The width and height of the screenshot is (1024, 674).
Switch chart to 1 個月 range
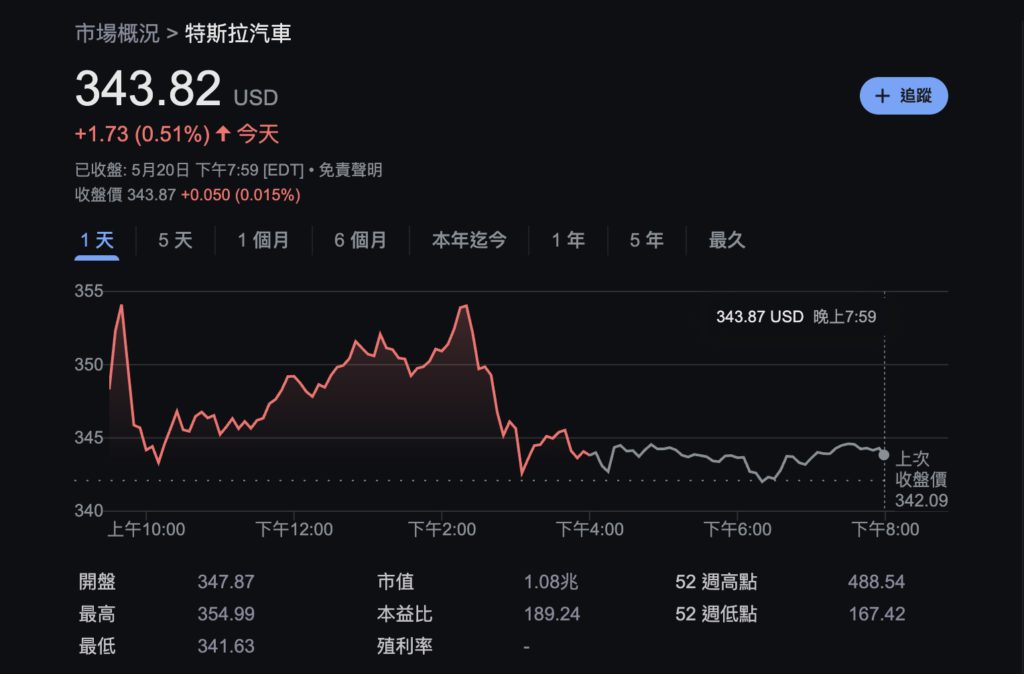click(x=263, y=240)
